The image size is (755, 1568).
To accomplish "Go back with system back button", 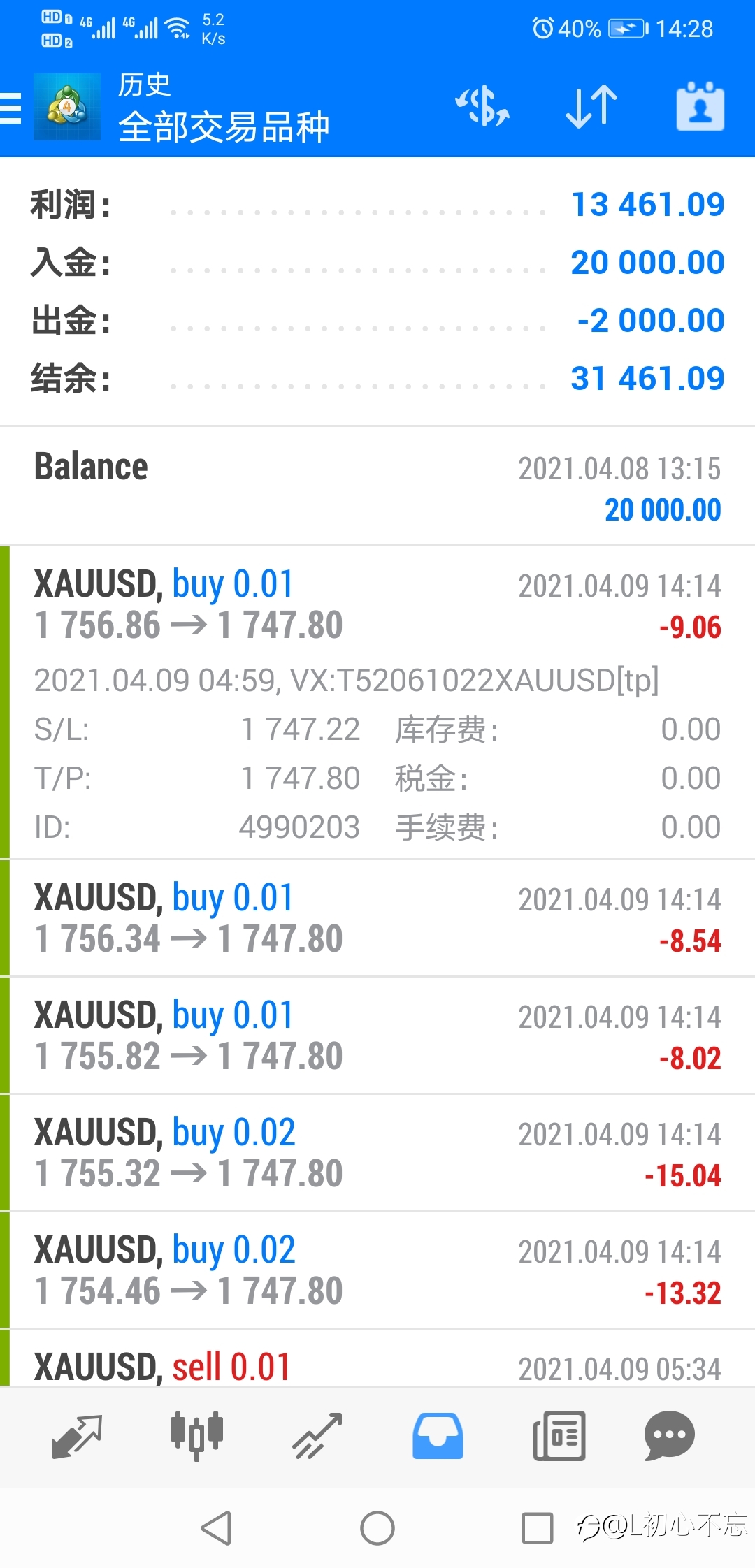I will click(x=216, y=1528).
